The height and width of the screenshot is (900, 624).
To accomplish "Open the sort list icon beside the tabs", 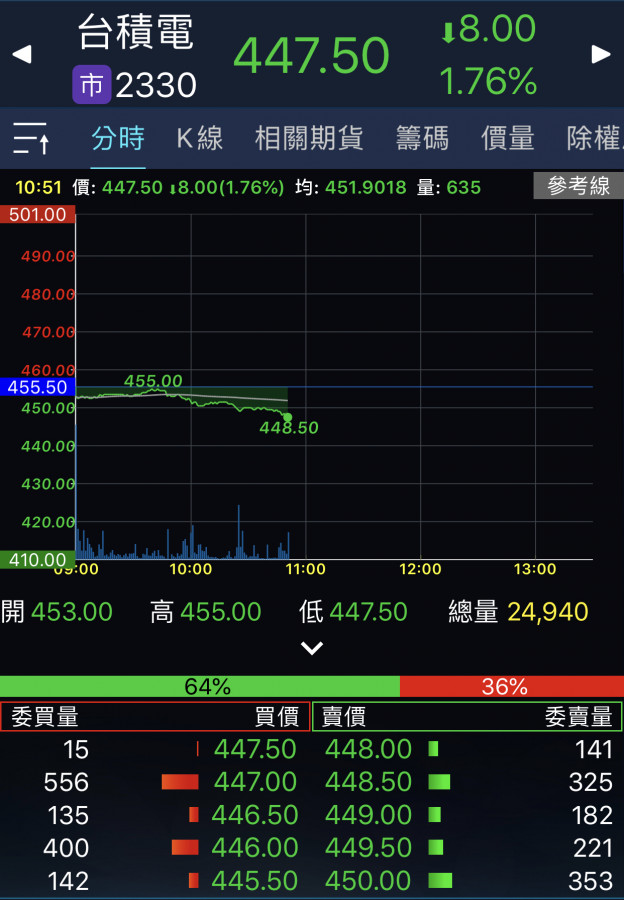I will [31, 138].
